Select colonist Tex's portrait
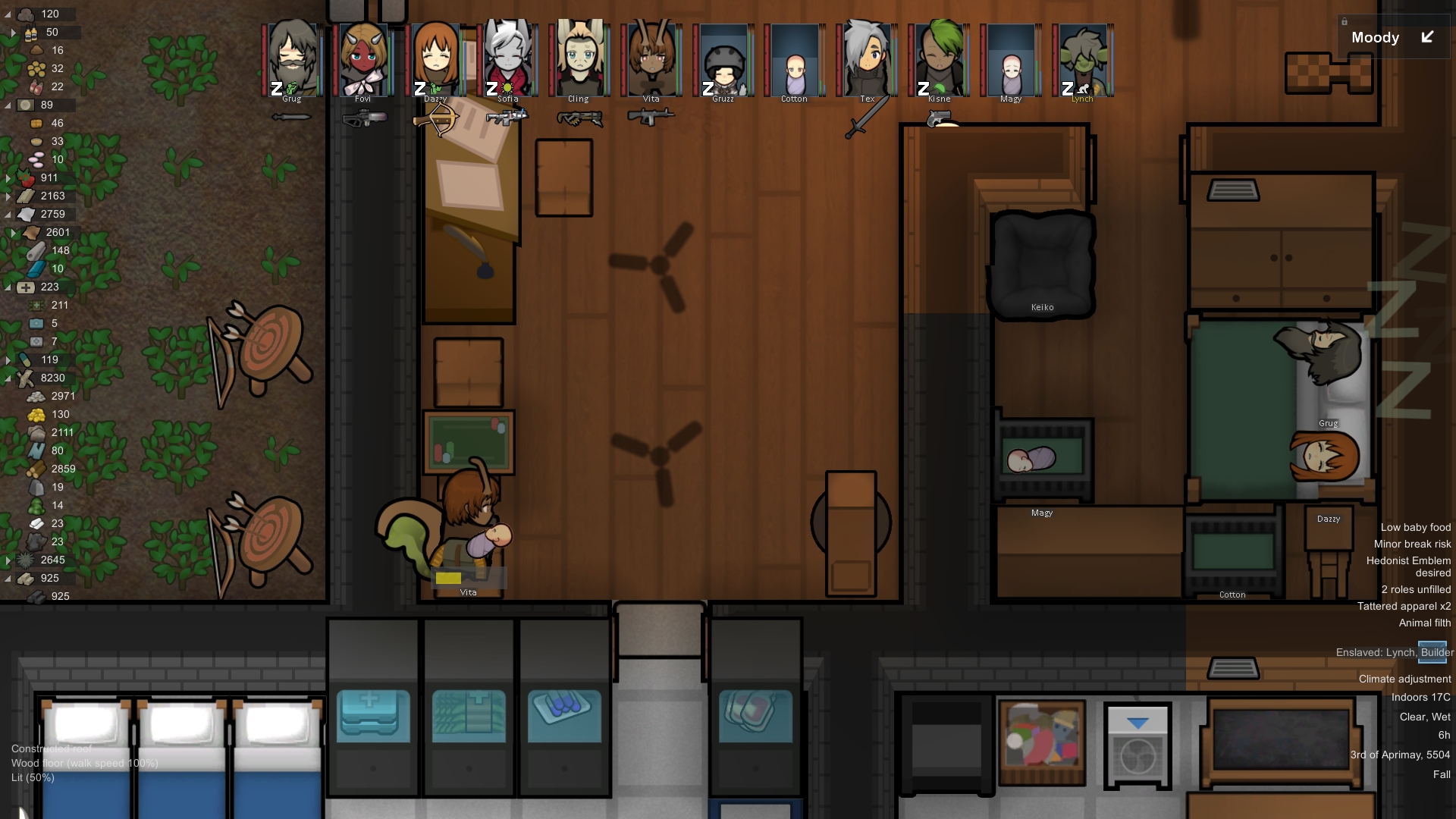Viewport: 1456px width, 819px height. click(x=867, y=59)
